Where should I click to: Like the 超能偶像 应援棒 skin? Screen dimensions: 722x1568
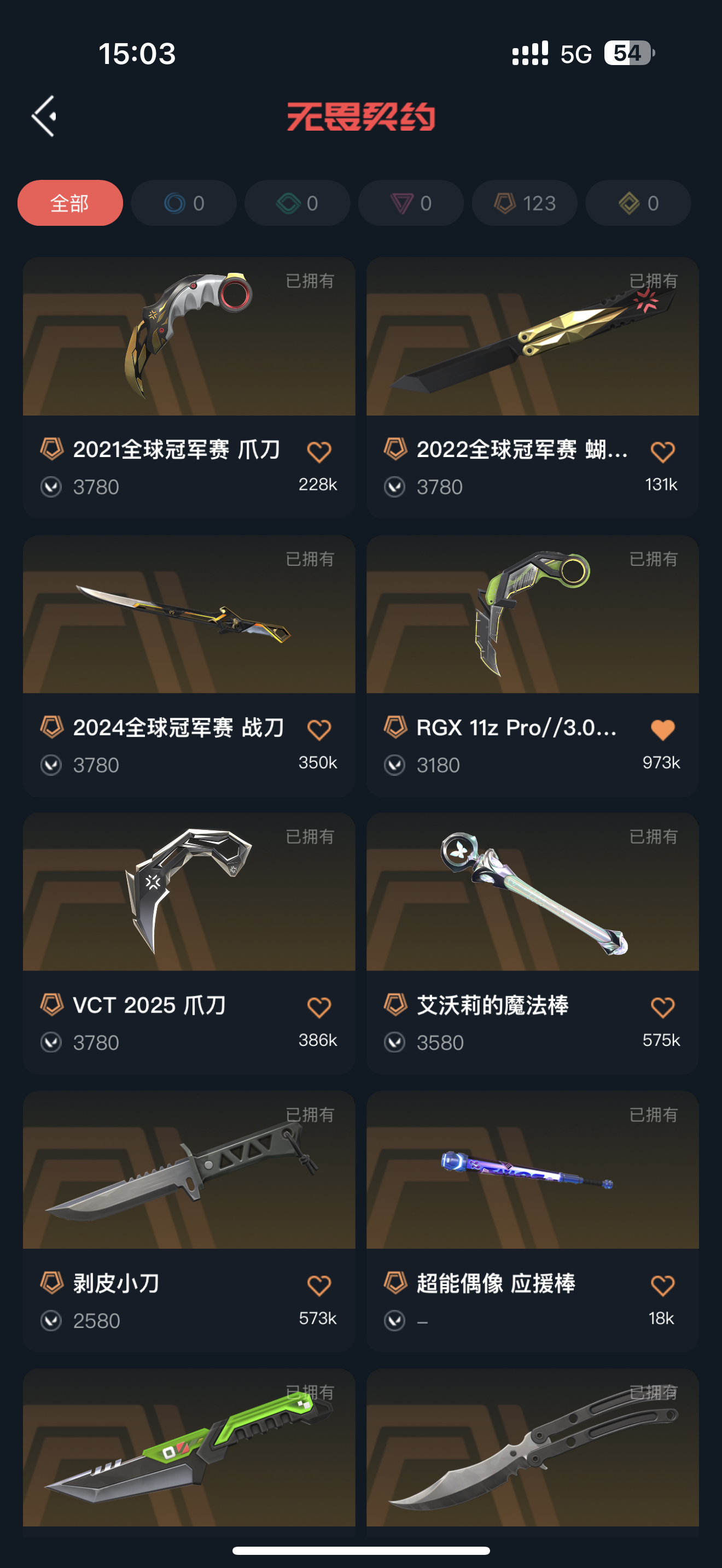[x=662, y=1285]
